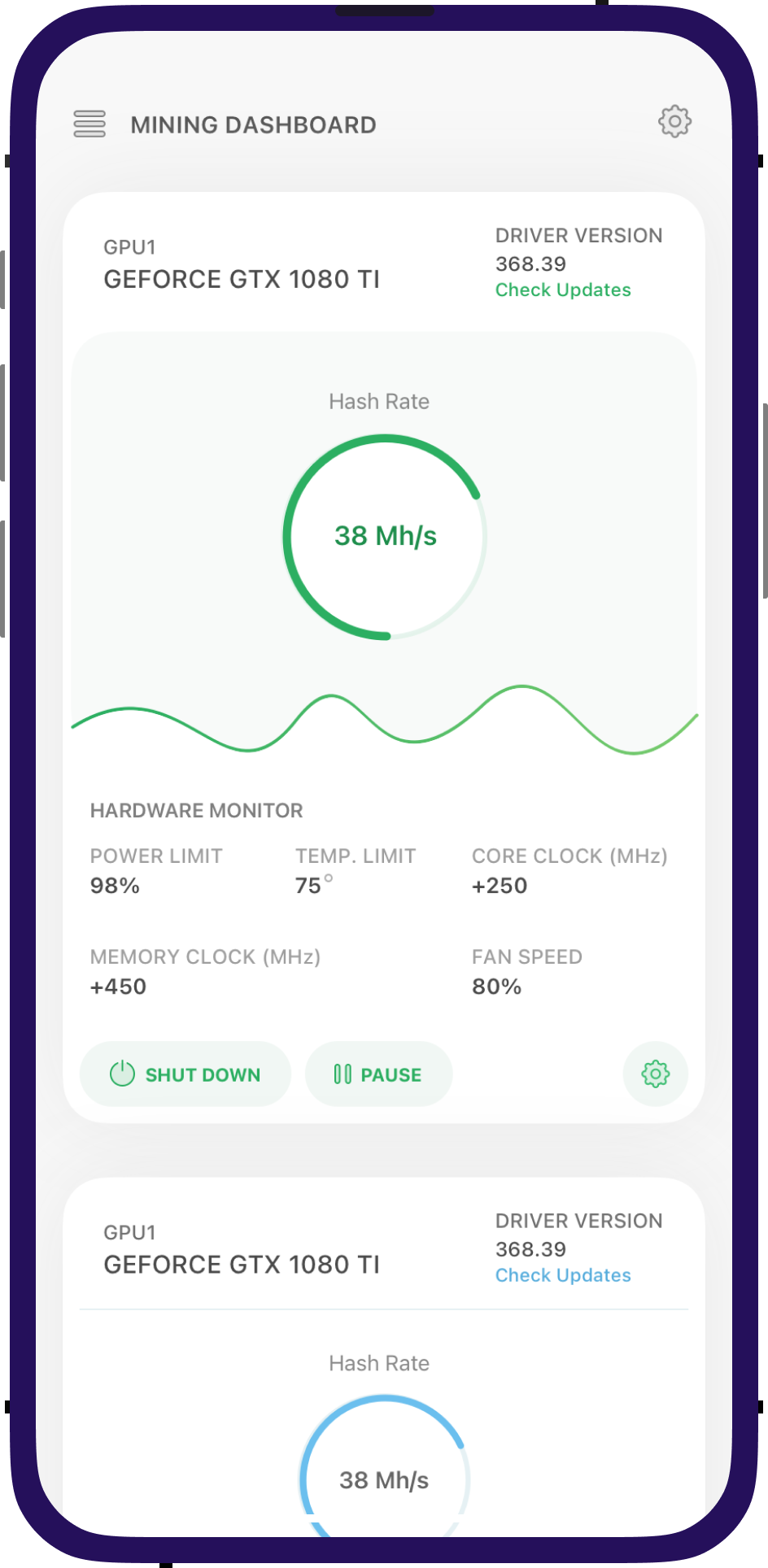Tap blue Check Updates link

(x=563, y=1276)
